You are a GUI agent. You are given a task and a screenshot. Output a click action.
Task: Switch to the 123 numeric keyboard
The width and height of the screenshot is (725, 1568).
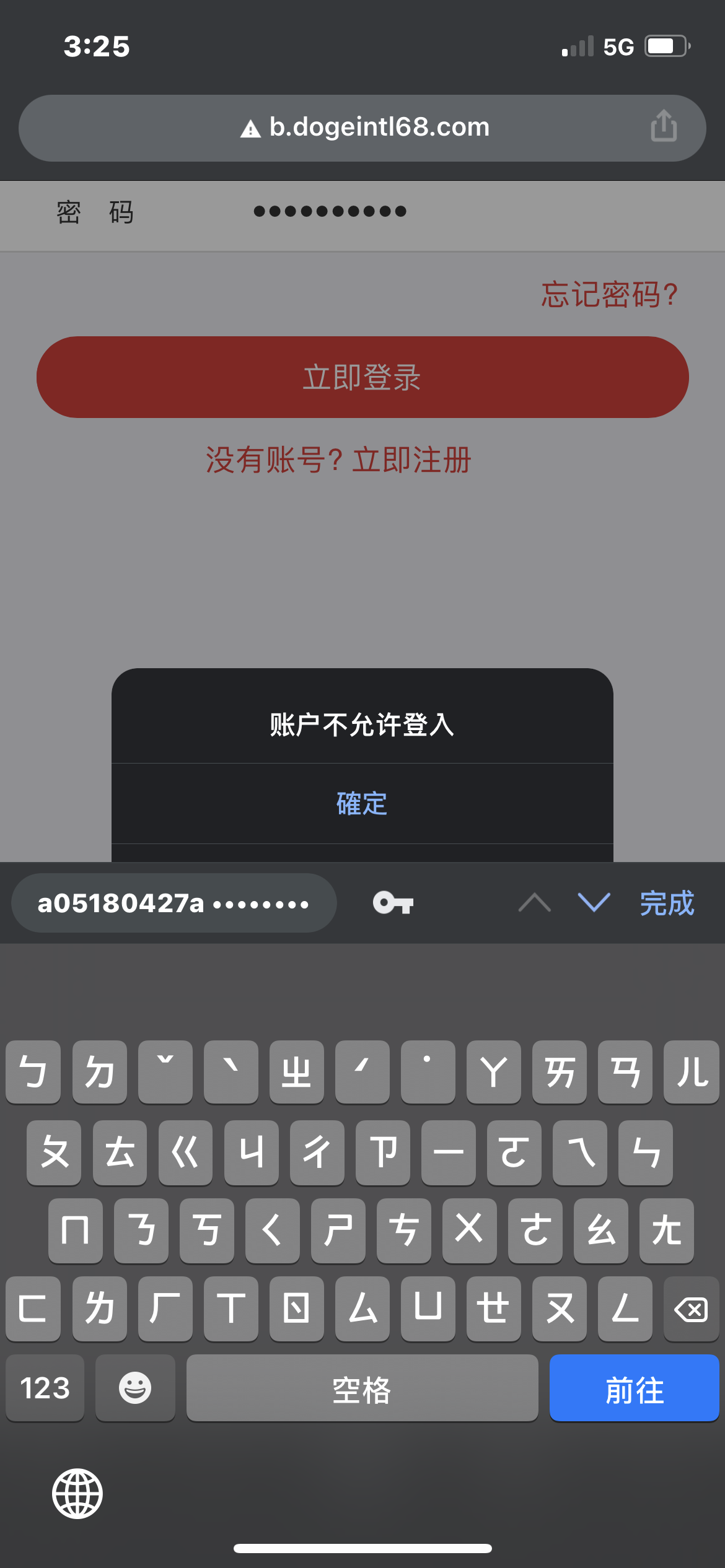pyautogui.click(x=45, y=1389)
